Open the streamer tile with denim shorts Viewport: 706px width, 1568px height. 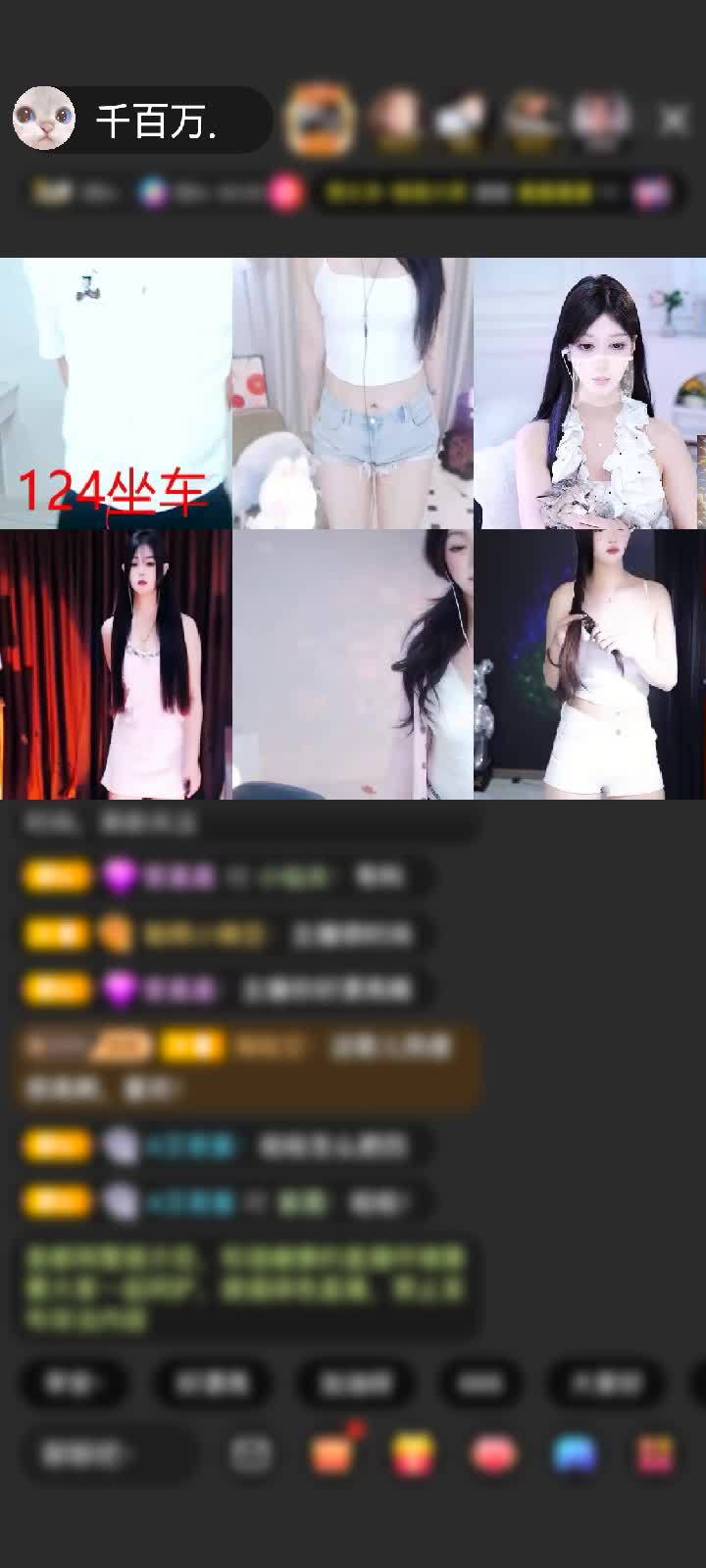click(x=353, y=393)
